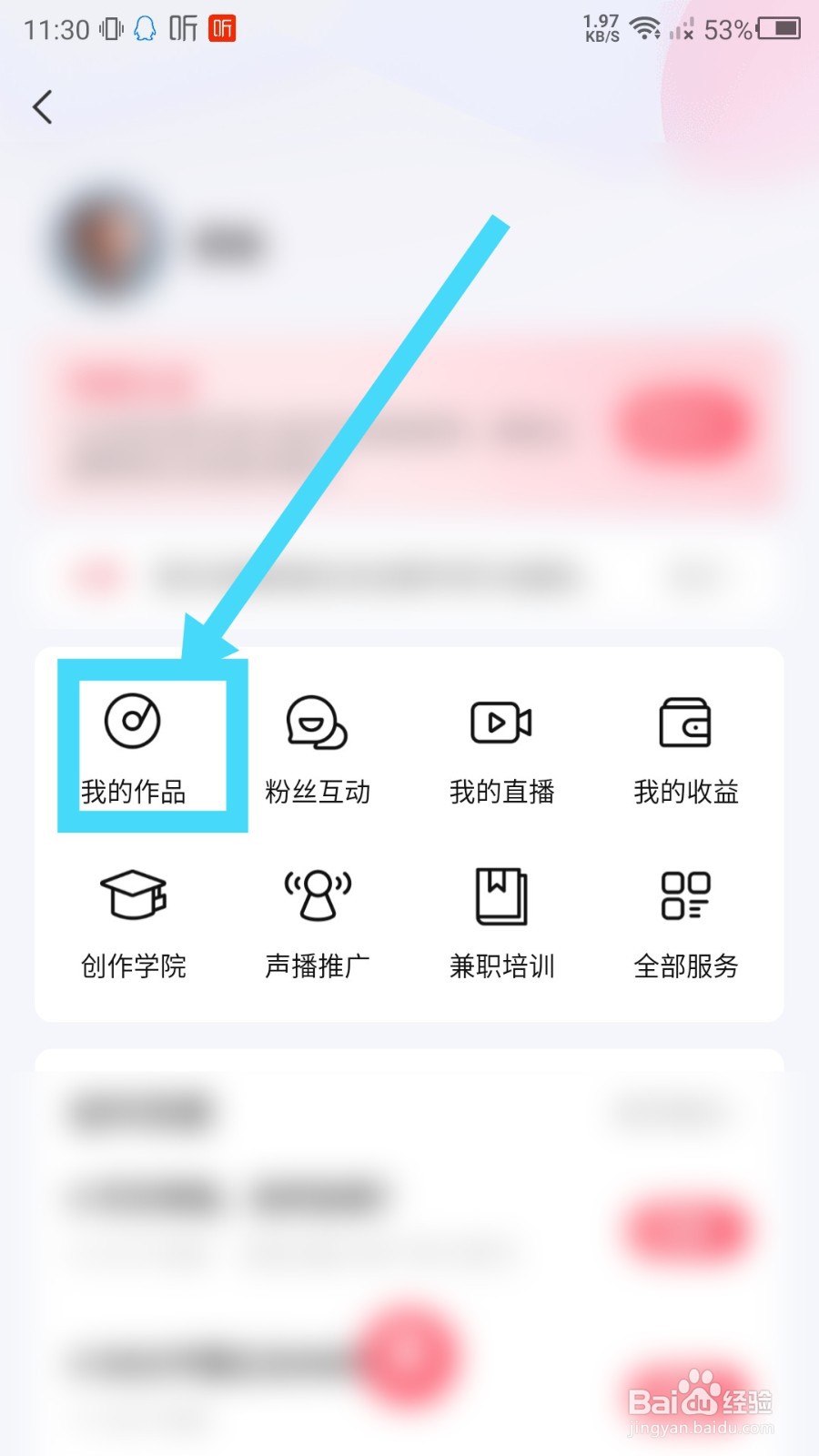Open 创作学院 (Creation Academy) graduation cap icon
Image resolution: width=819 pixels, height=1456 pixels.
click(135, 896)
